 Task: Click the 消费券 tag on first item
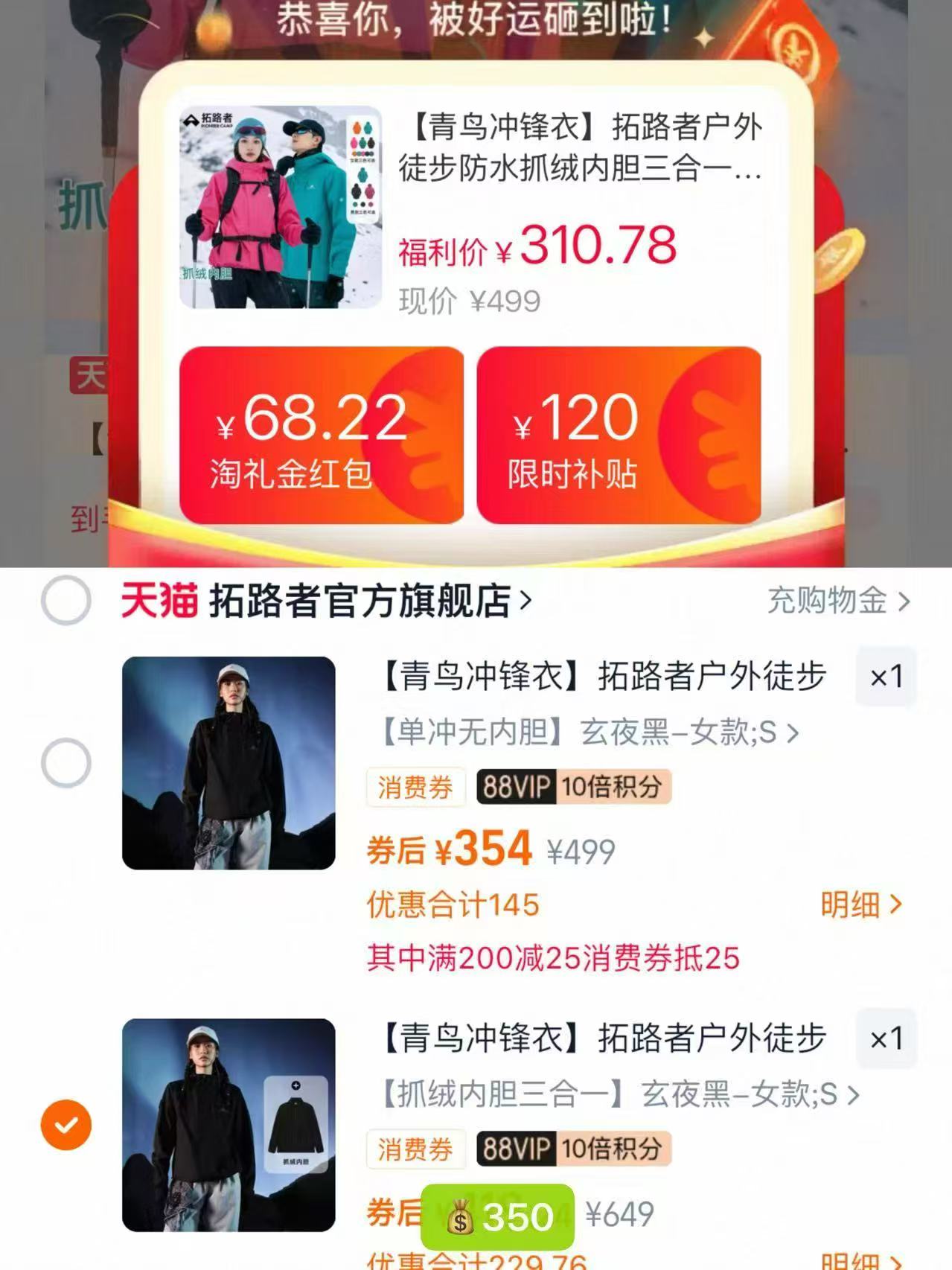pos(415,787)
